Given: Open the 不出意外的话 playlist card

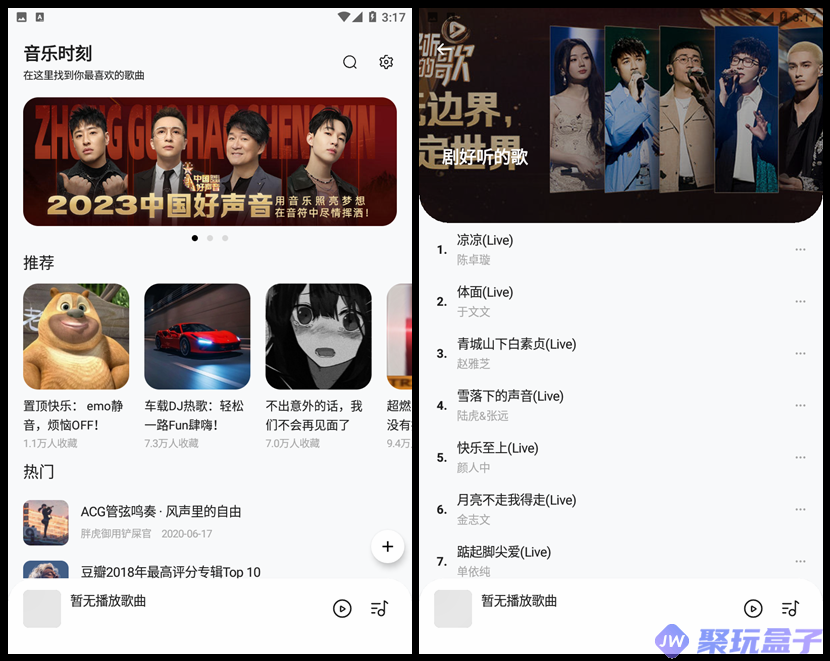Looking at the screenshot, I should click(x=318, y=337).
